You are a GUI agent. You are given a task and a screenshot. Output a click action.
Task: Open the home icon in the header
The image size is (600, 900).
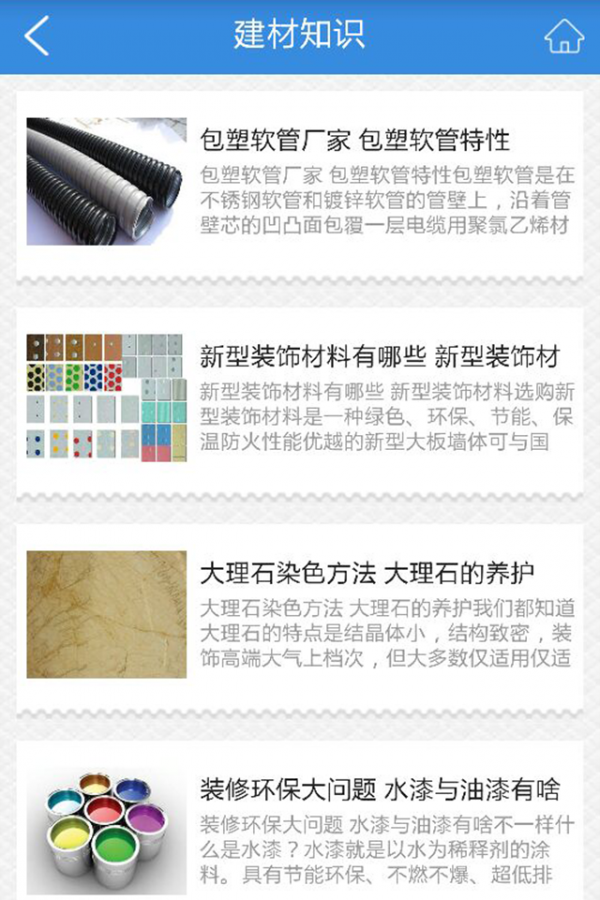563,37
